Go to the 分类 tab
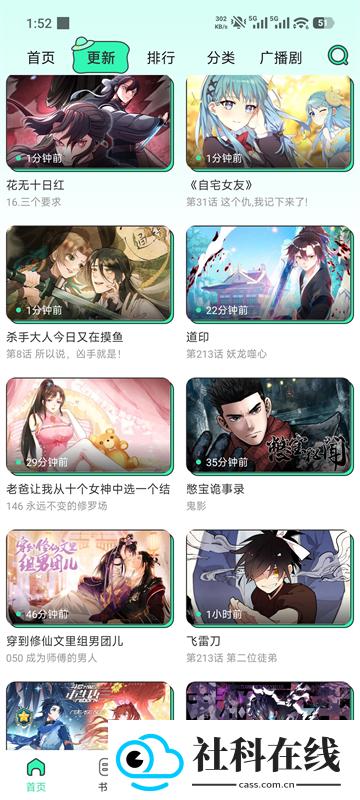 tap(221, 58)
